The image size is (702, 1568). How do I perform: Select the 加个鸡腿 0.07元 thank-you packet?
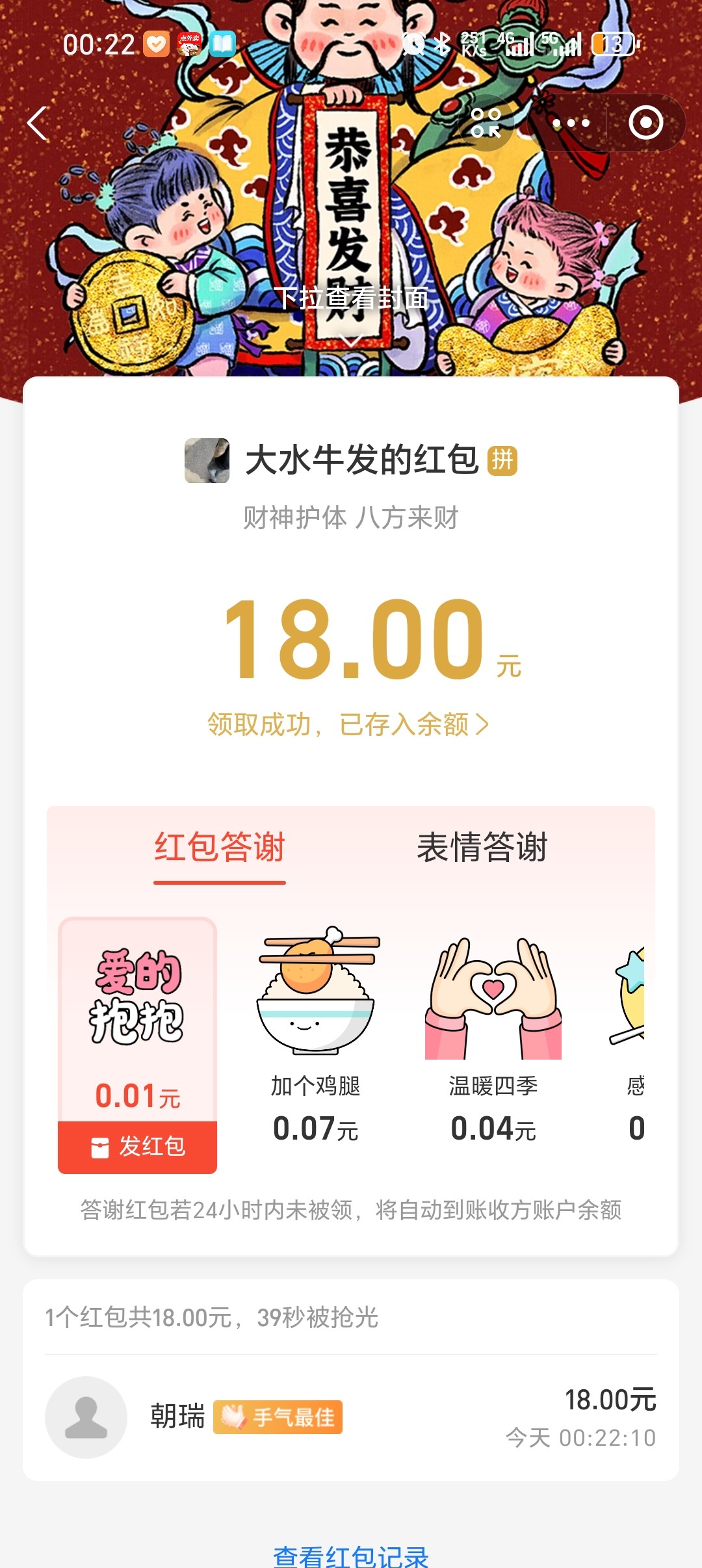(x=316, y=1034)
